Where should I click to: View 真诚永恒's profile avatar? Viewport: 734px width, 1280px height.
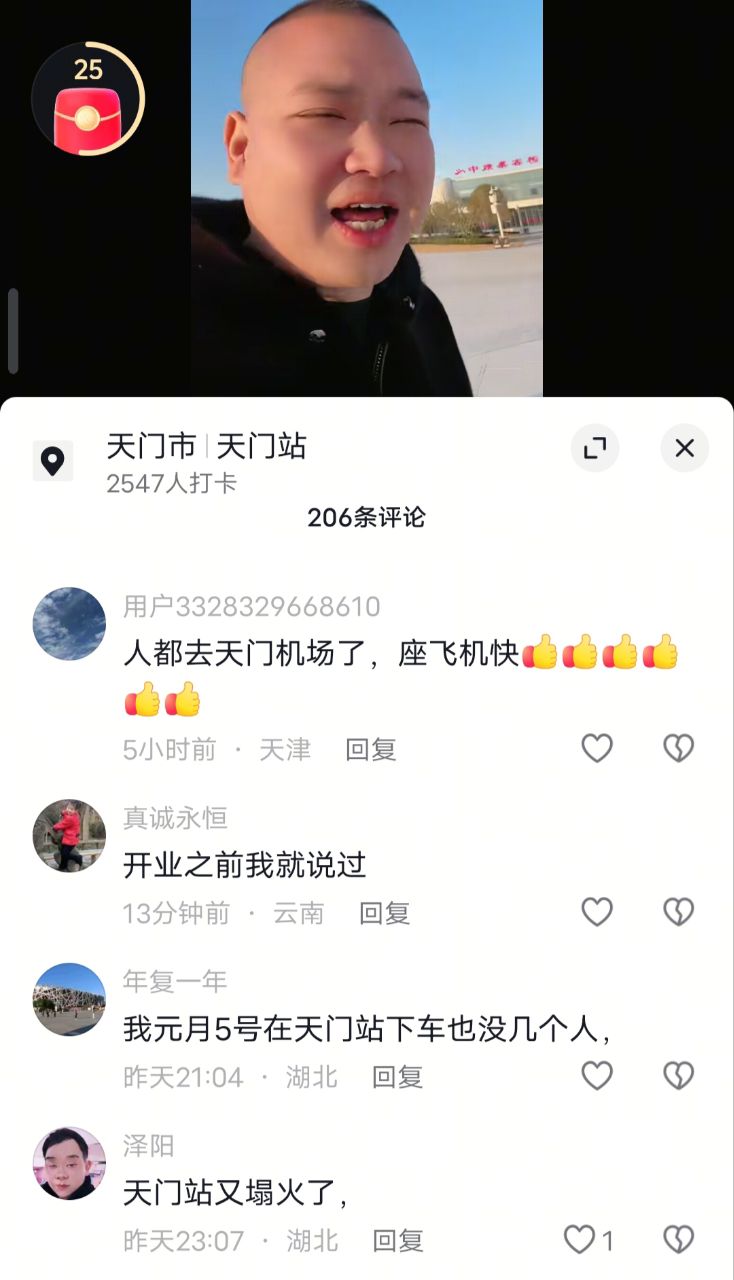[69, 836]
